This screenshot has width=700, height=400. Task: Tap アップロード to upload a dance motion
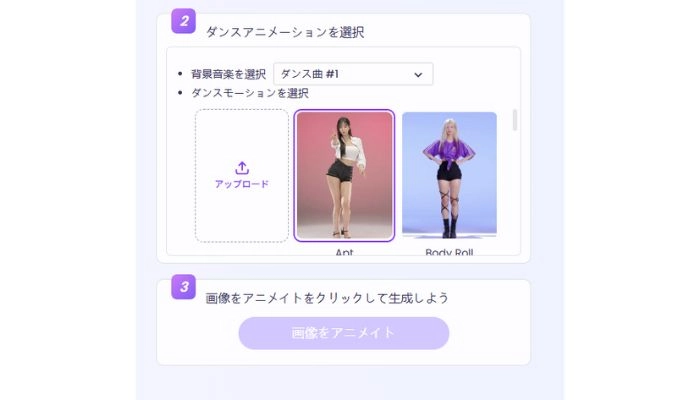click(x=242, y=176)
